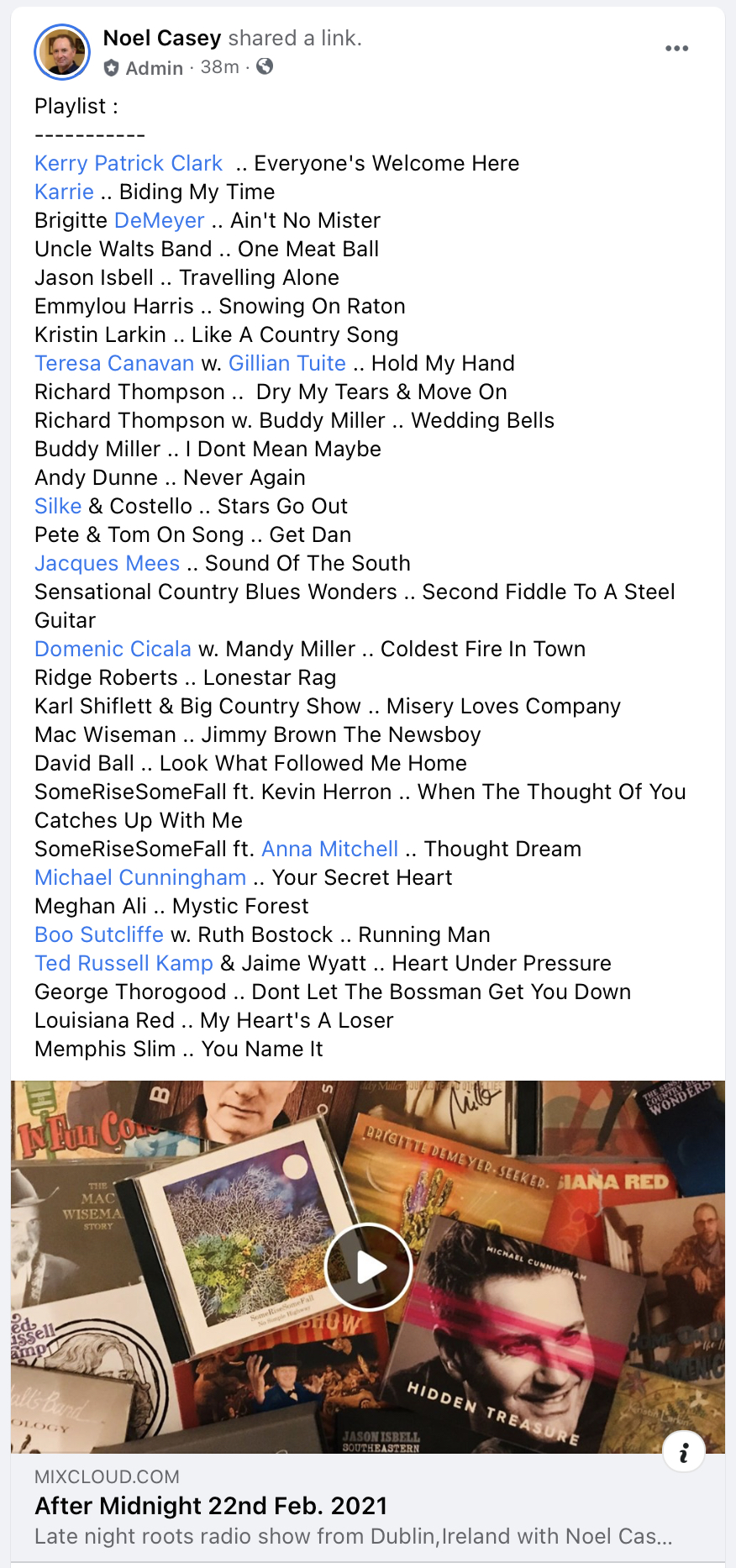The image size is (736, 1568).
Task: Open DeMeyer tagged link
Action: tap(159, 220)
